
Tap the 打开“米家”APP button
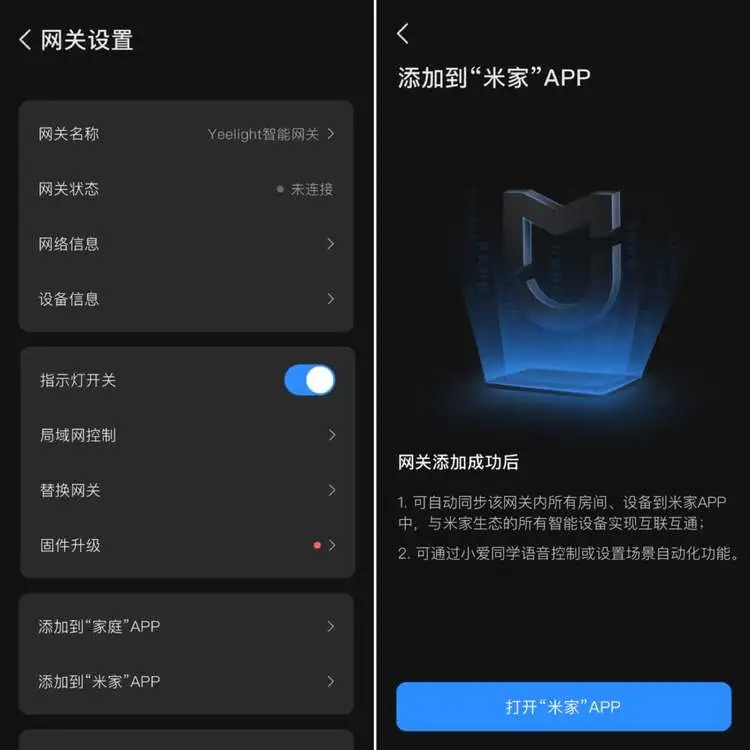(563, 707)
